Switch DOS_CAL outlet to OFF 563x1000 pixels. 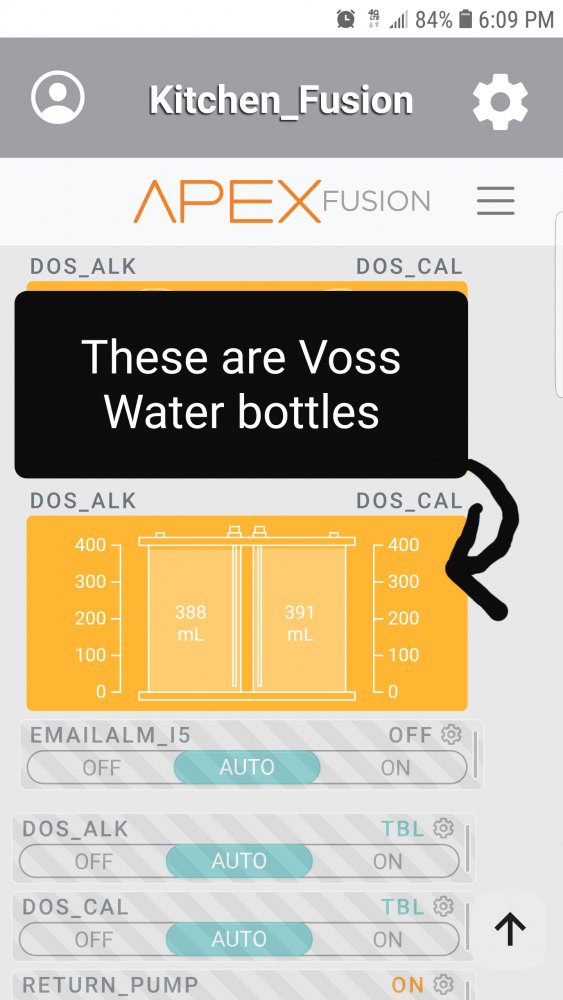(93, 939)
